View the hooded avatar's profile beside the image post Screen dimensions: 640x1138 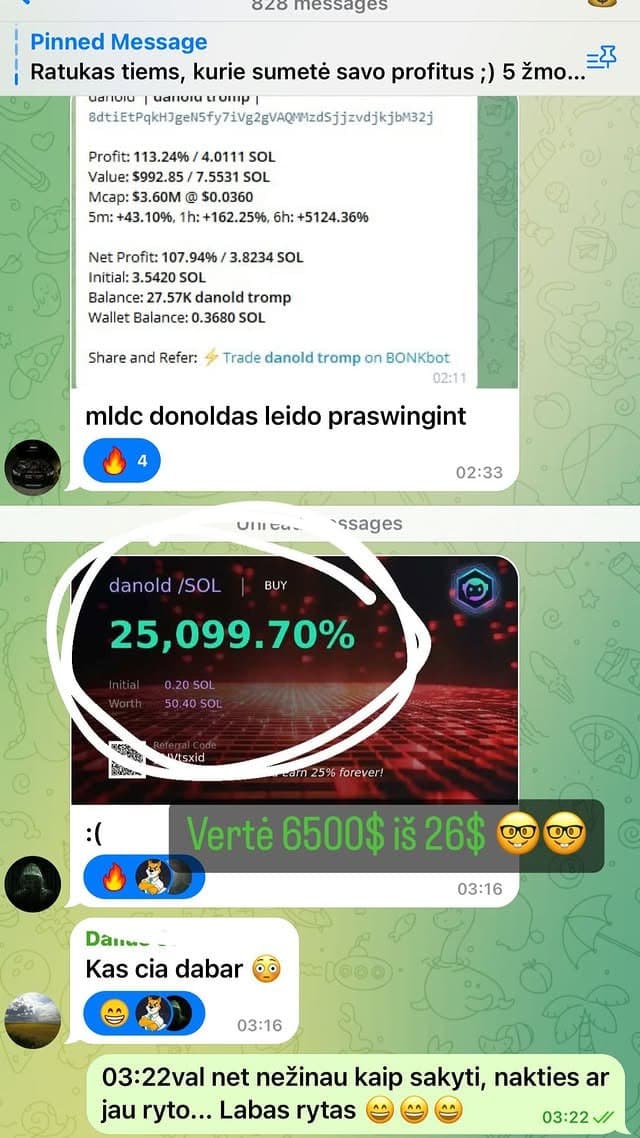tap(33, 885)
